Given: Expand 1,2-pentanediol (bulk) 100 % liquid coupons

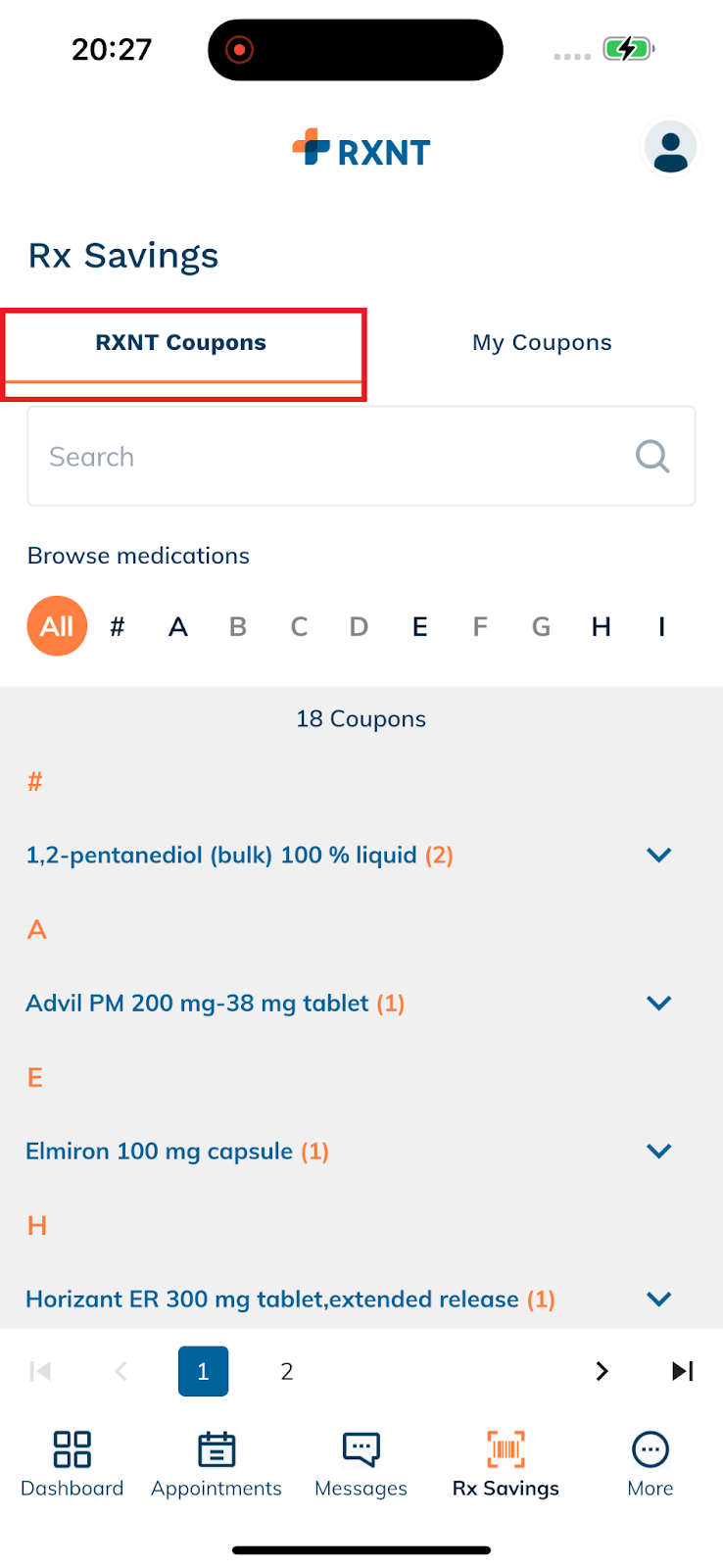Looking at the screenshot, I should (361, 855).
